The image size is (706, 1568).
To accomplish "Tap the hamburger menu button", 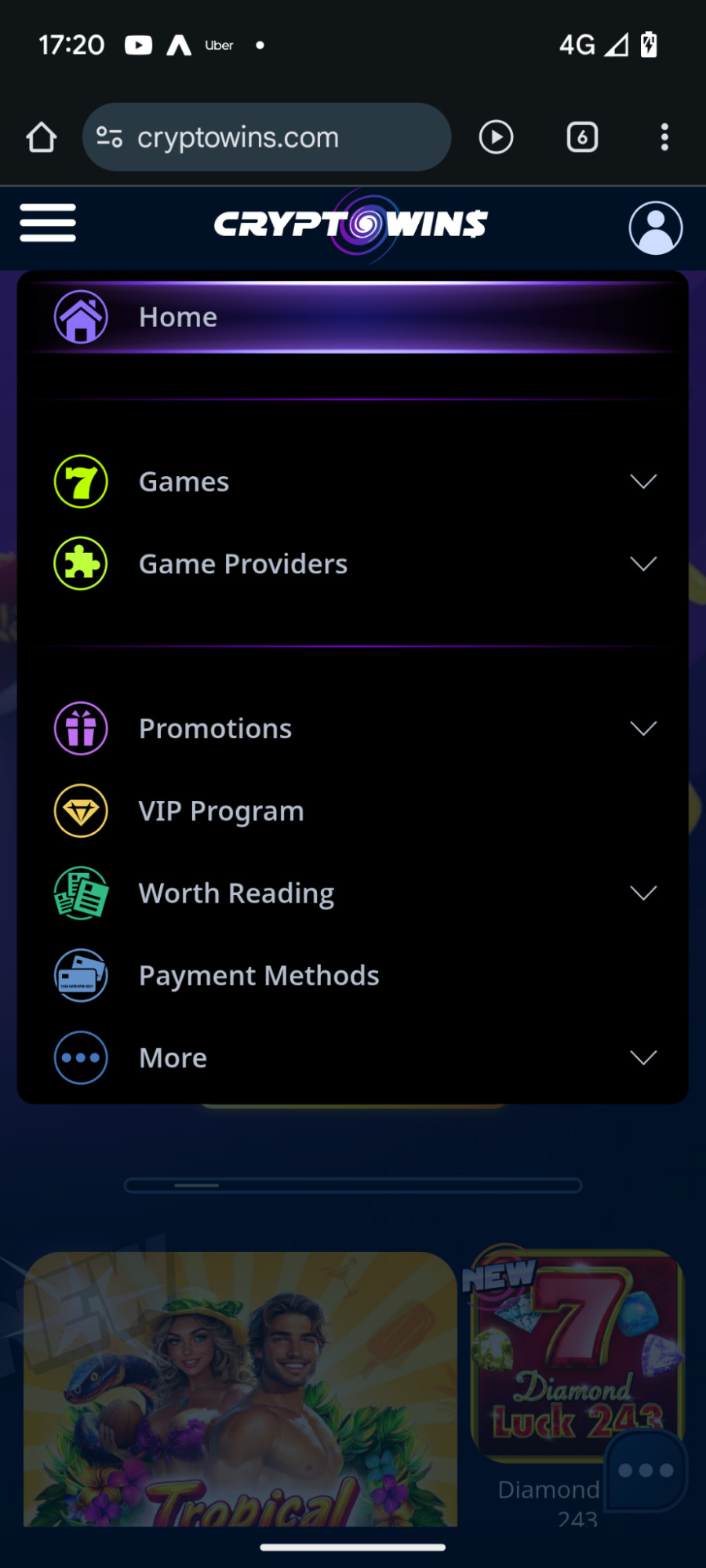I will (x=48, y=223).
